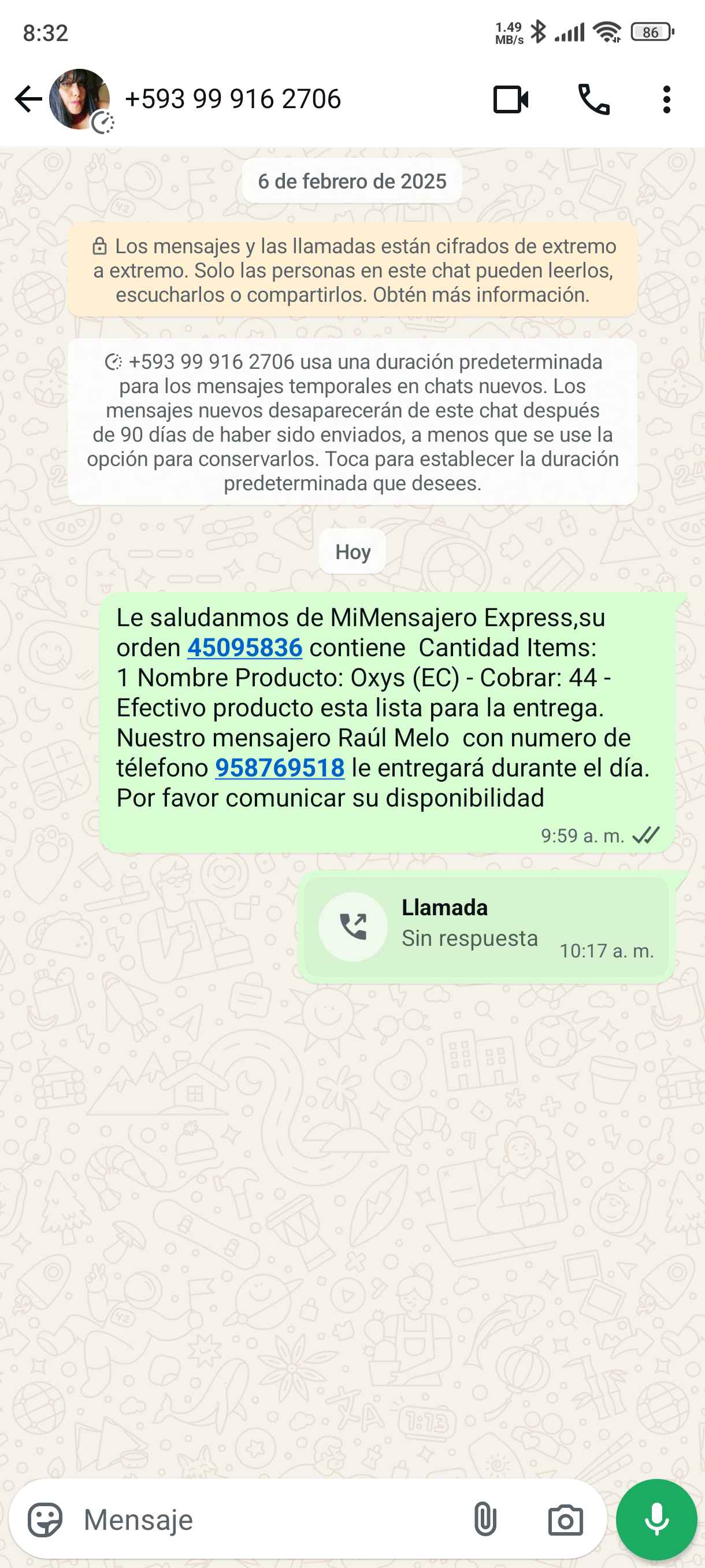The image size is (705, 1568).
Task: Open the three-dot overflow menu
Action: pos(667,99)
